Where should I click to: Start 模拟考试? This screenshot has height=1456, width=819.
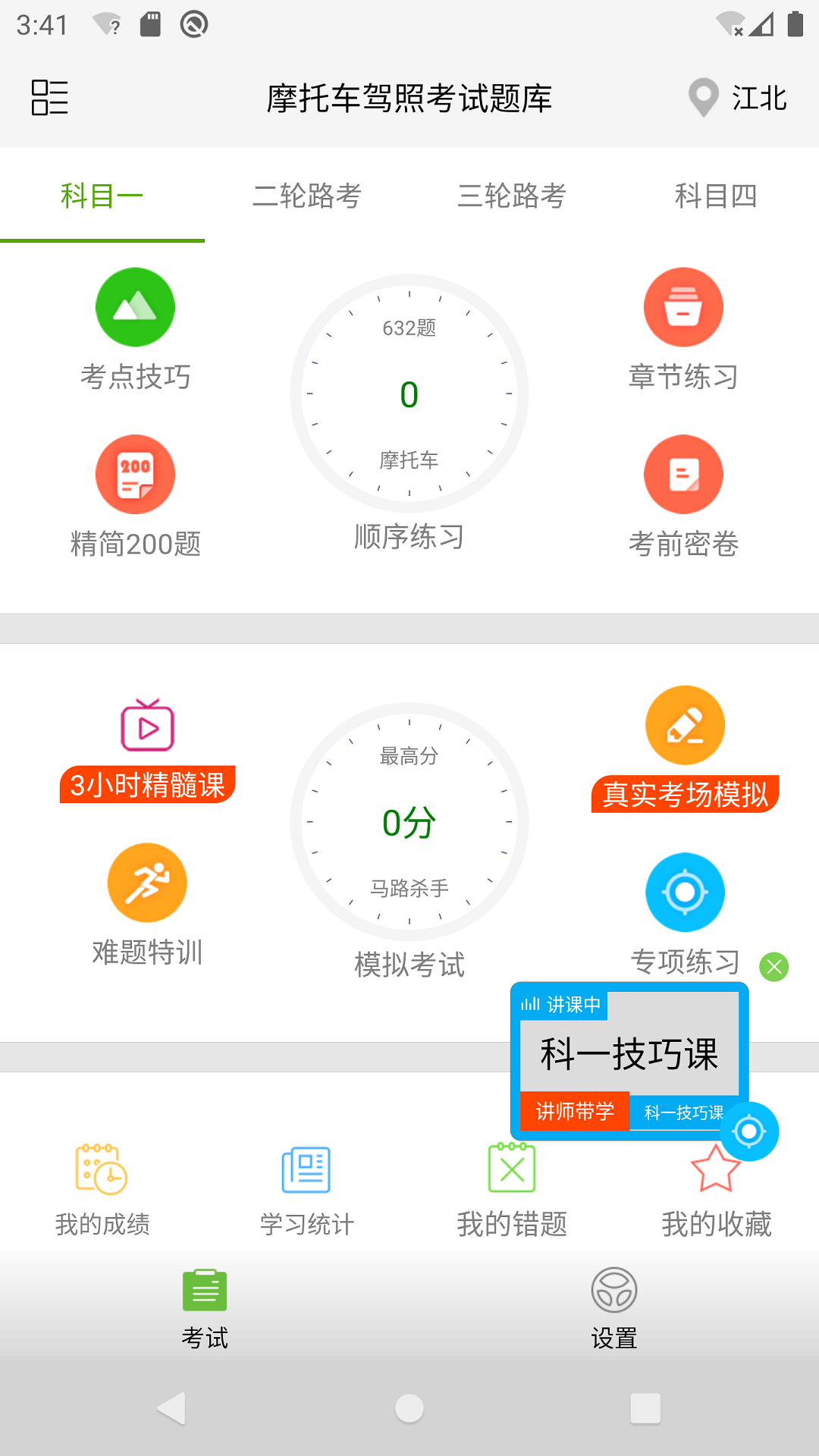(x=409, y=823)
